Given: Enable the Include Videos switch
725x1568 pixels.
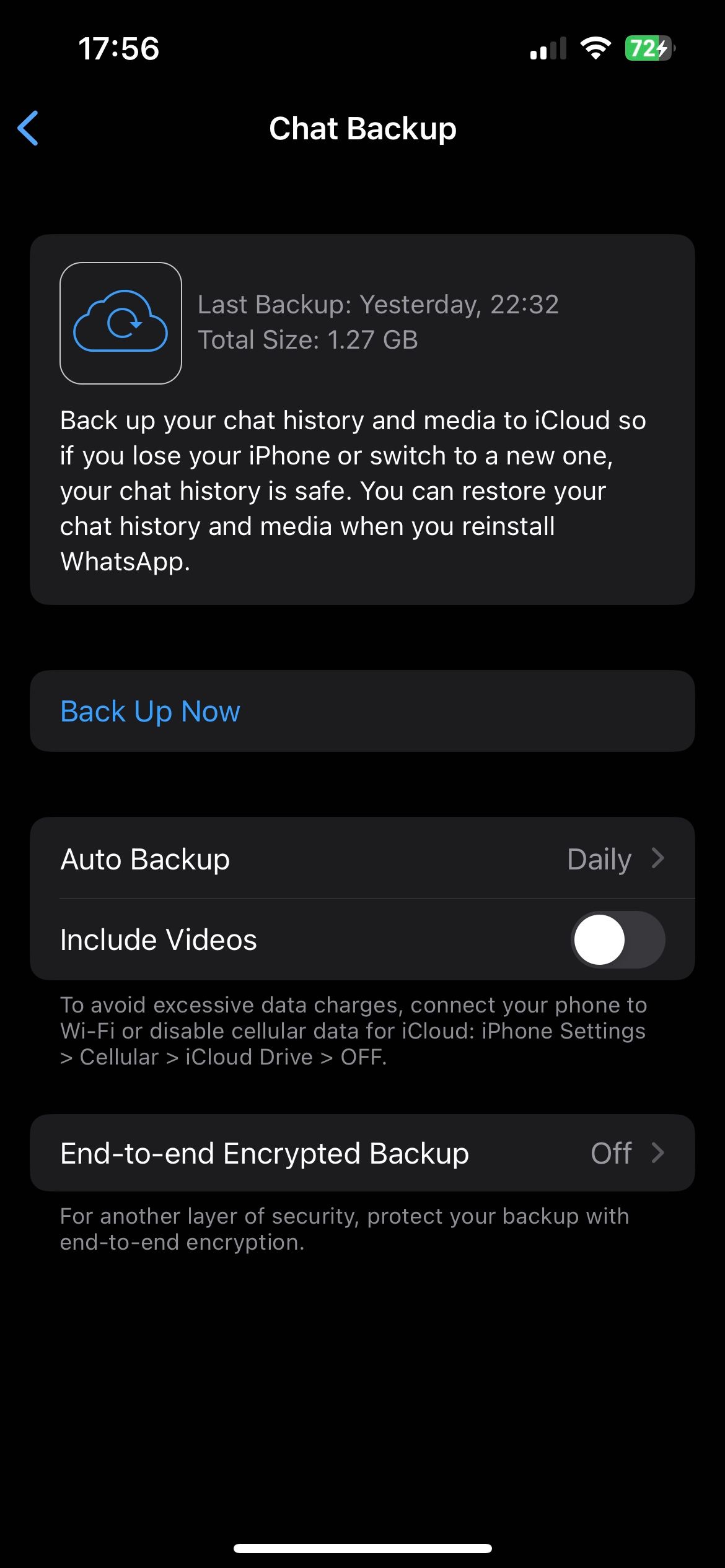Looking at the screenshot, I should tap(617, 939).
